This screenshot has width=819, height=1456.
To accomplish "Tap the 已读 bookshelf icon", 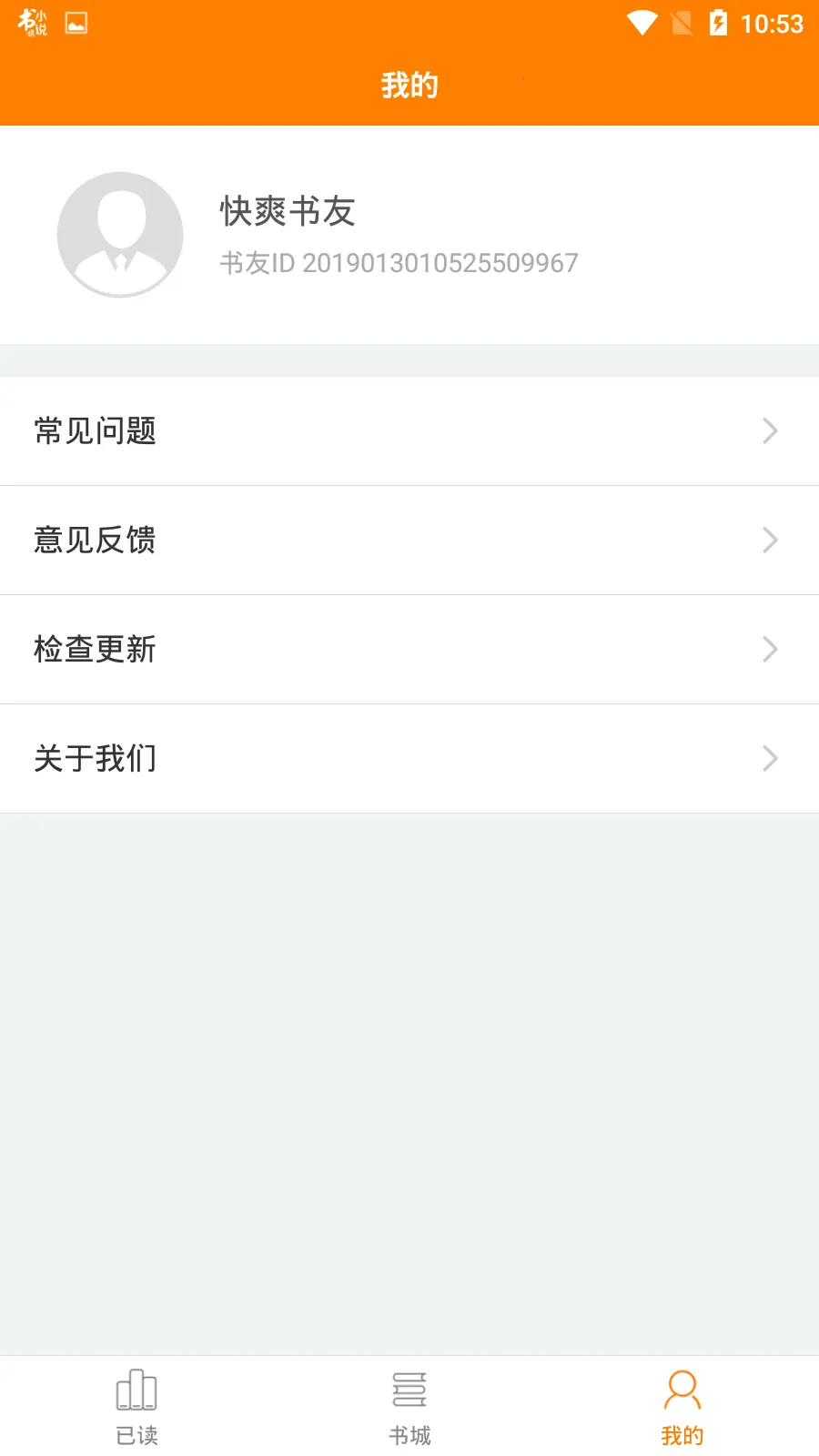I will [x=136, y=1390].
